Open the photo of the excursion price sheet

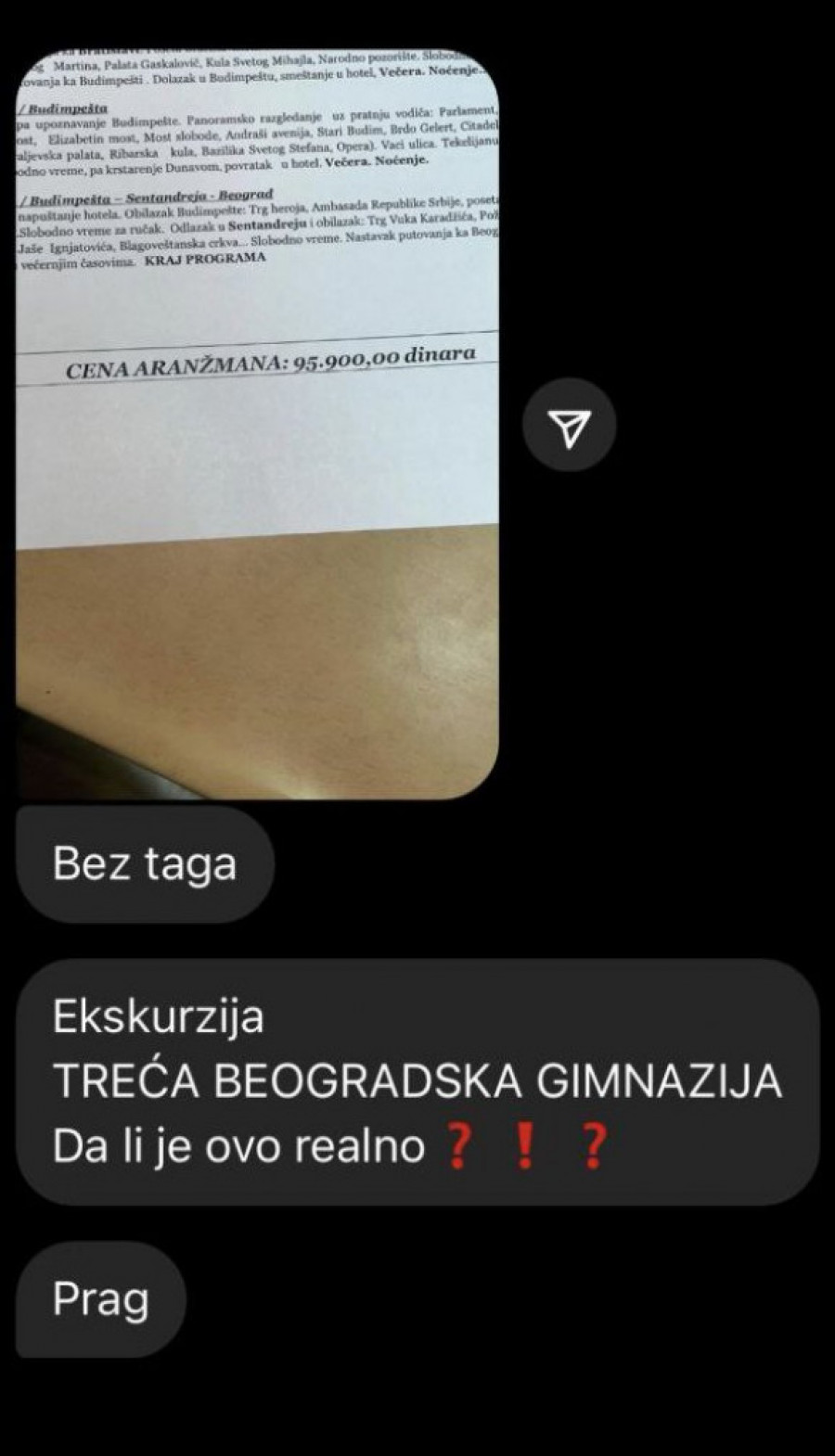[x=258, y=422]
